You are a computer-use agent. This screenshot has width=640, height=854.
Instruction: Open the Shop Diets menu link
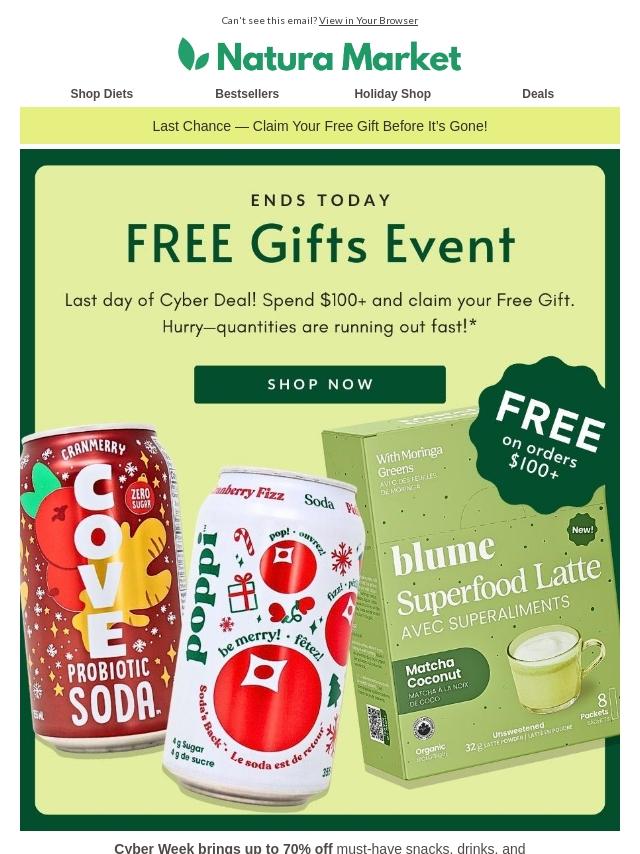pos(101,94)
